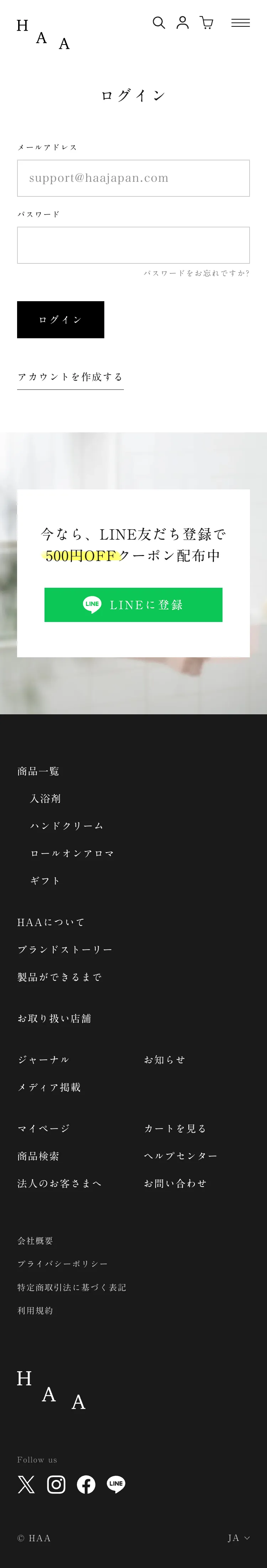
Task: Open the hamburger menu
Action: point(240,22)
